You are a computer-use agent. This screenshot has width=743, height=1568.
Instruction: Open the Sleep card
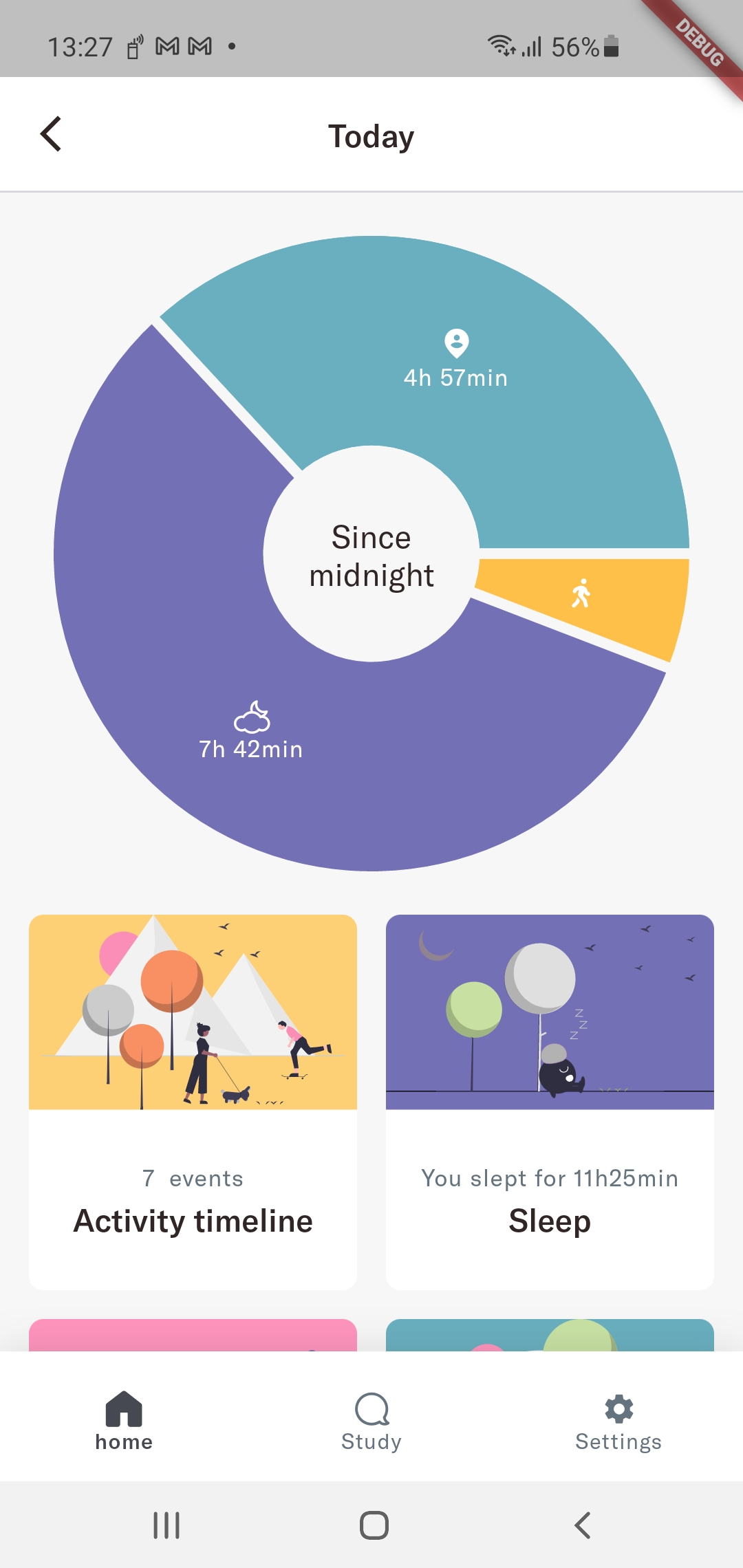pyautogui.click(x=550, y=1100)
